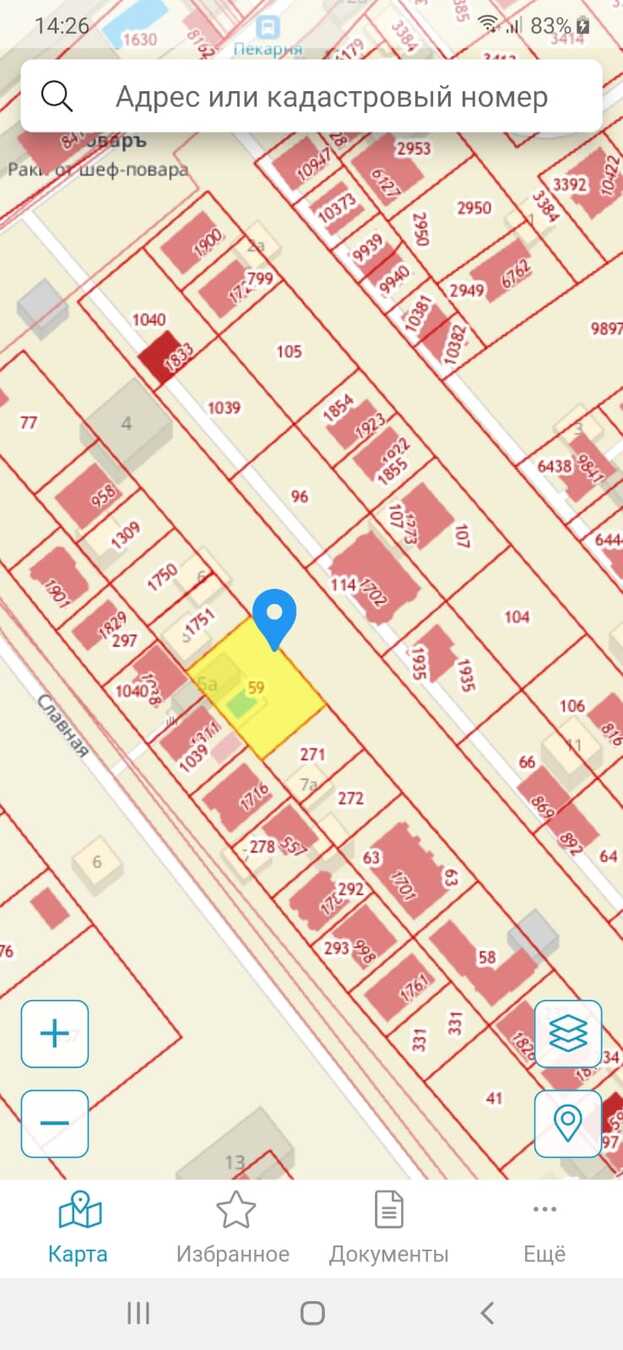Switch to the Избранное tab
The image size is (623, 1350).
point(233,1229)
